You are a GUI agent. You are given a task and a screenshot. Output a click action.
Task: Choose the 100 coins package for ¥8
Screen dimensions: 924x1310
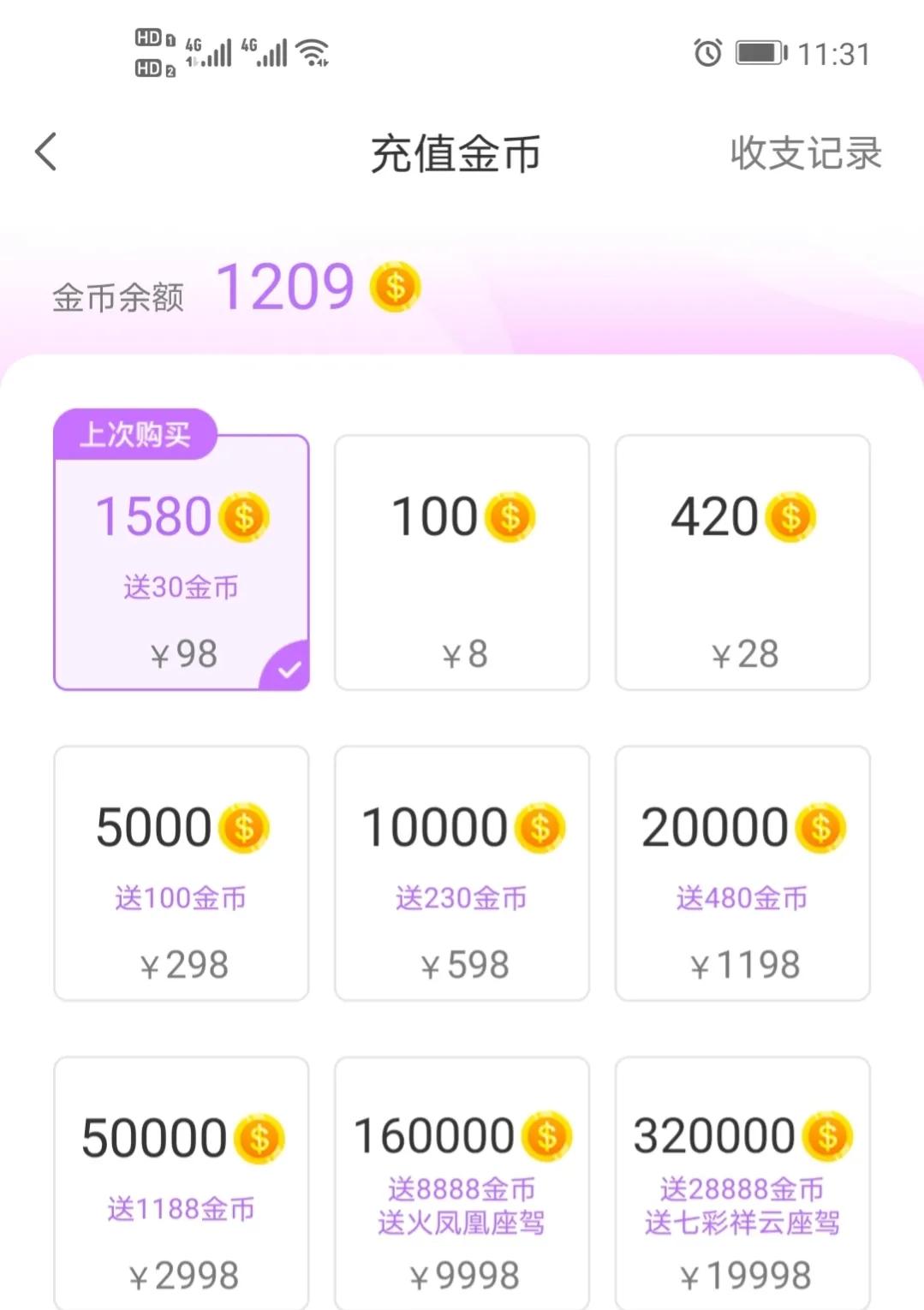462,563
